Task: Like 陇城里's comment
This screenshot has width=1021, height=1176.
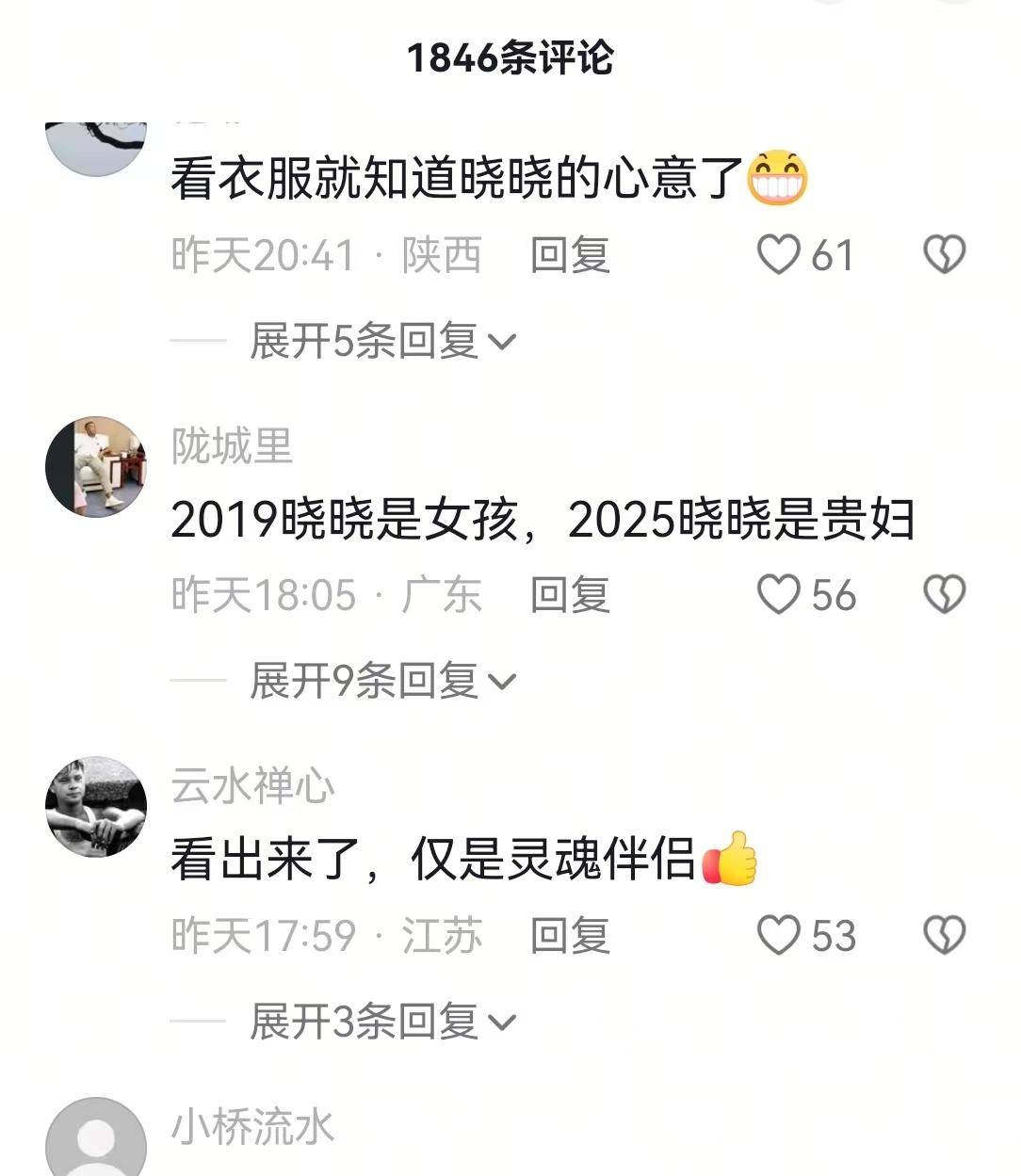Action: point(779,595)
